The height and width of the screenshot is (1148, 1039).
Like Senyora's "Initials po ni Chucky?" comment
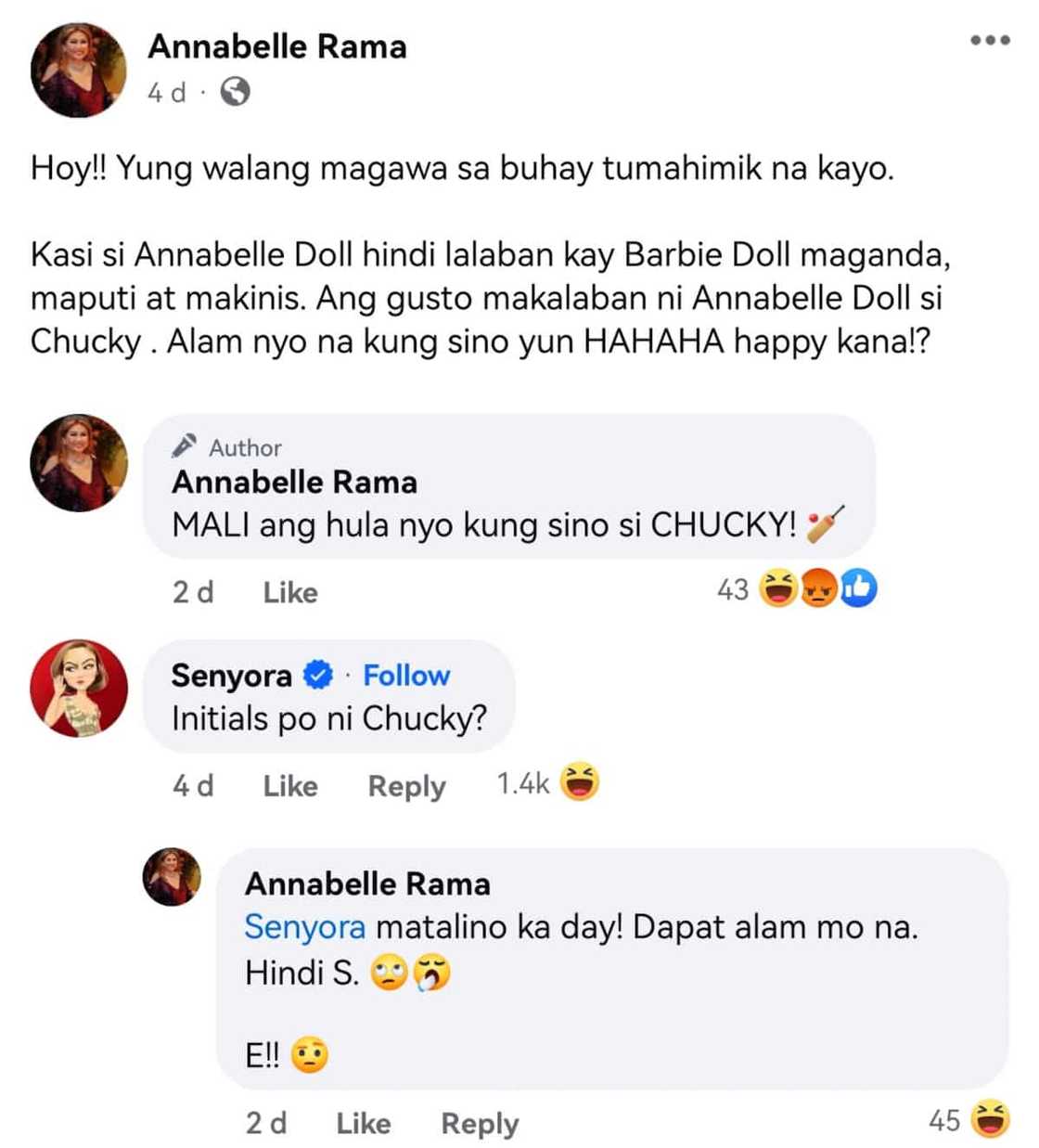289,786
